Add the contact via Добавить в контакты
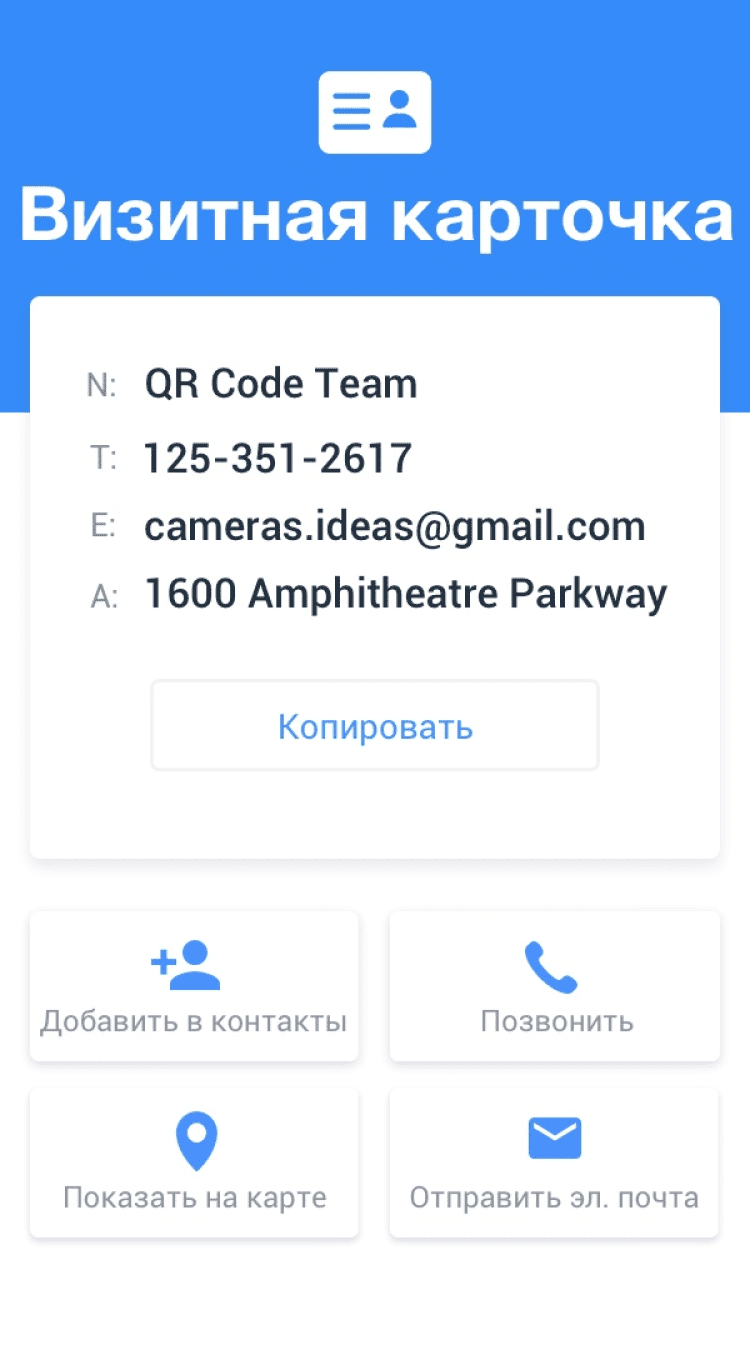 pos(194,986)
